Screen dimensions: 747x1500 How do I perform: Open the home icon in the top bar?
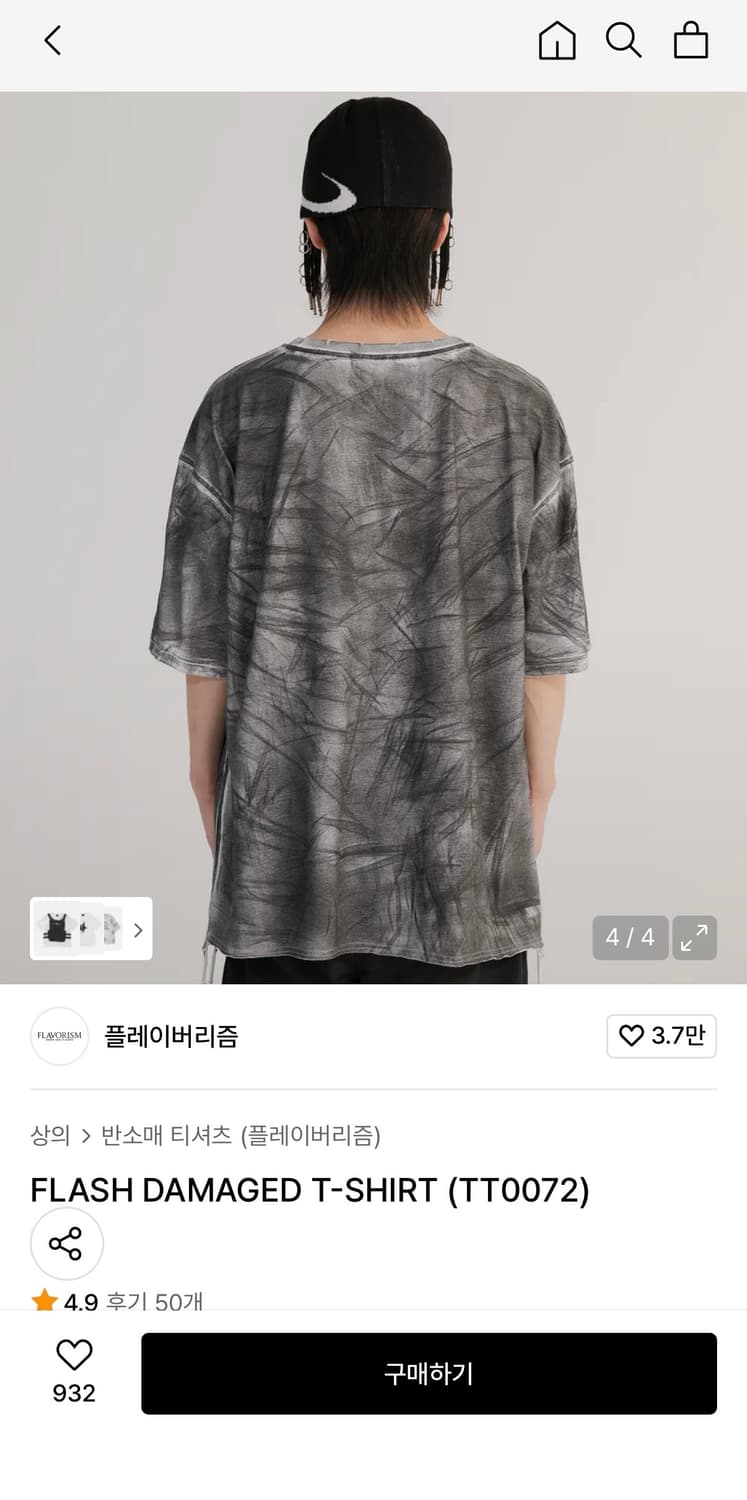click(557, 41)
